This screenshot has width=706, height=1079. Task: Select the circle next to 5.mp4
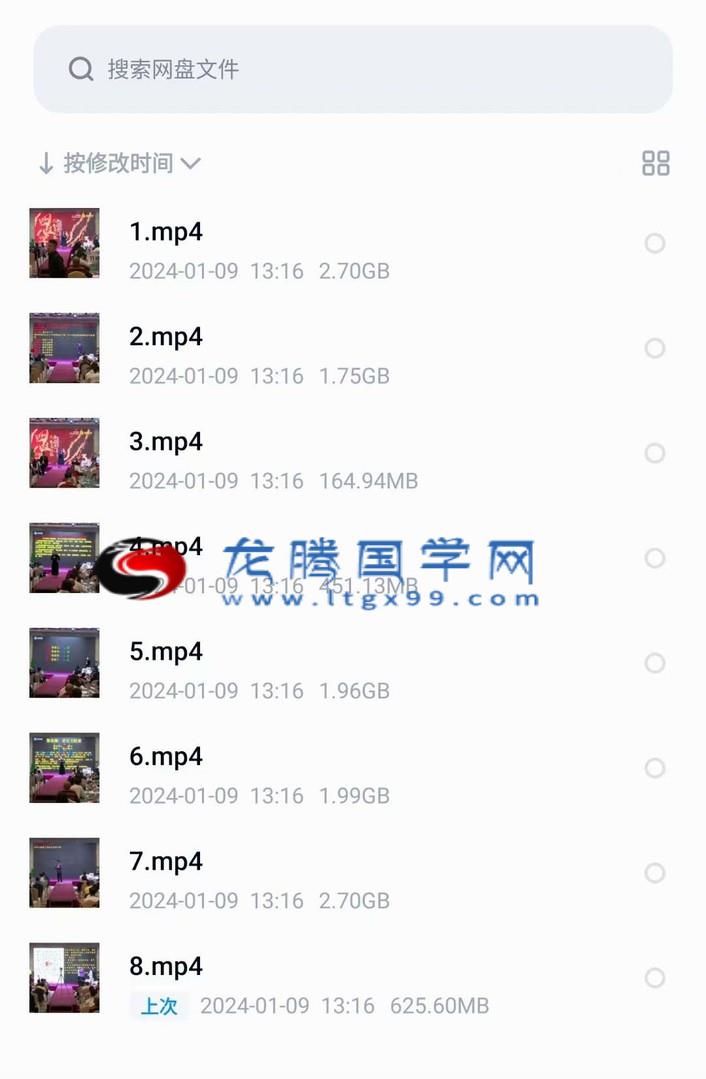click(654, 663)
